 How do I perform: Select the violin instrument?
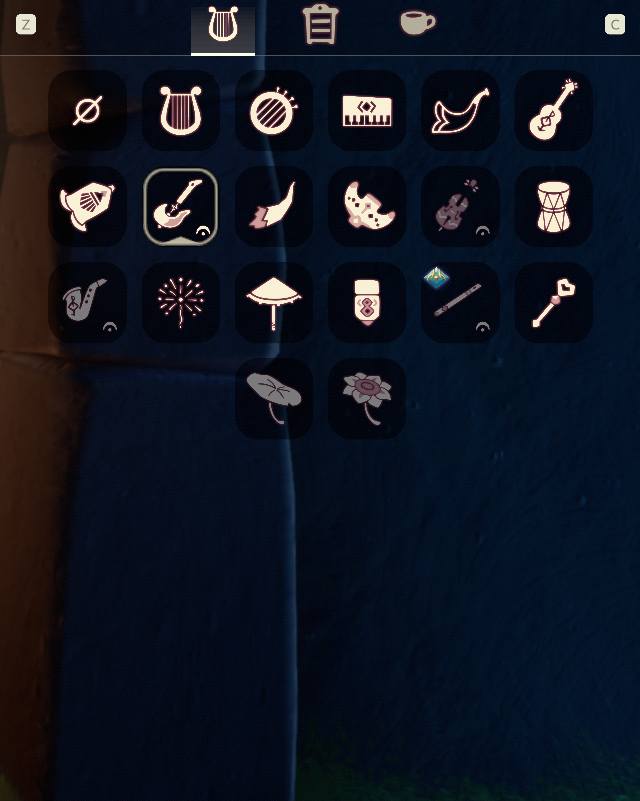point(460,206)
